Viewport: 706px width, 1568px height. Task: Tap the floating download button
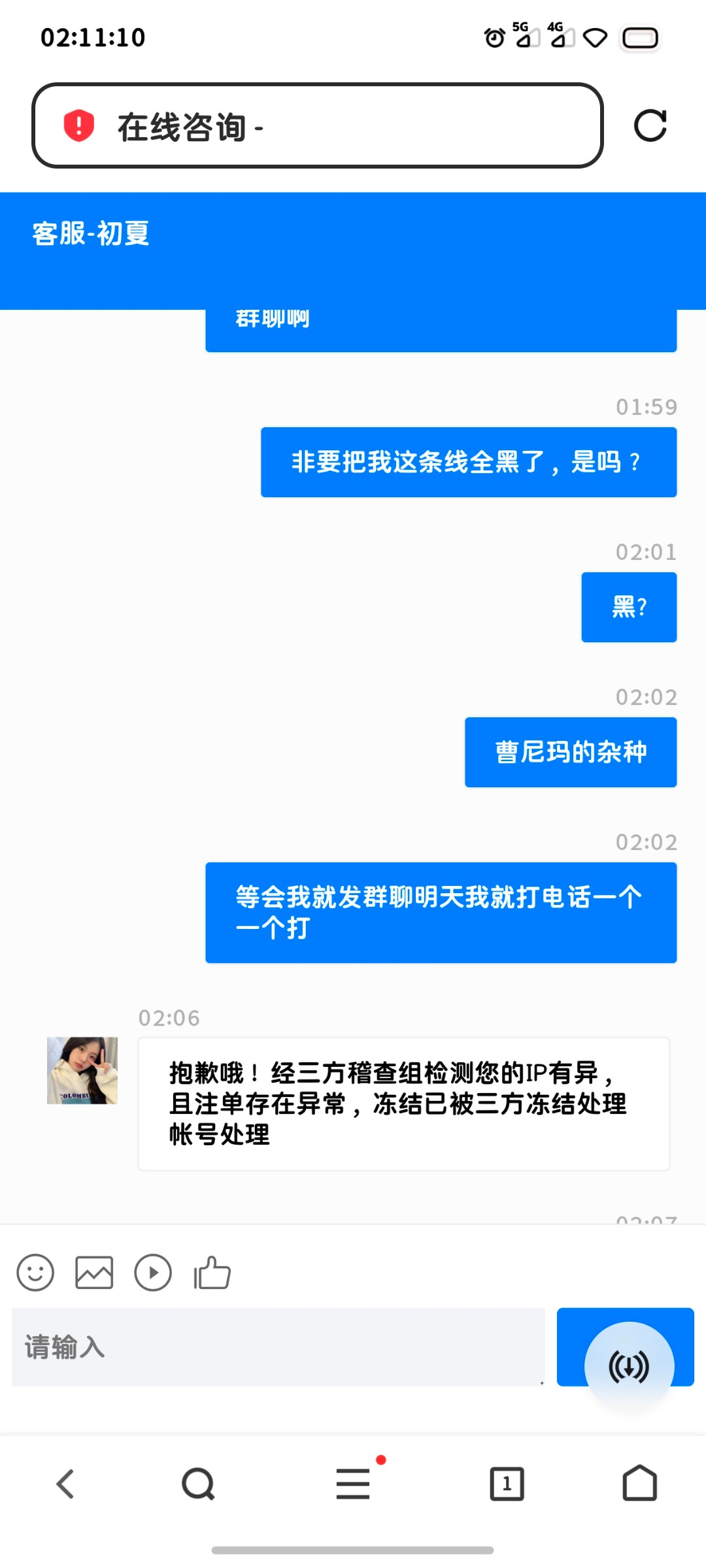click(629, 1366)
